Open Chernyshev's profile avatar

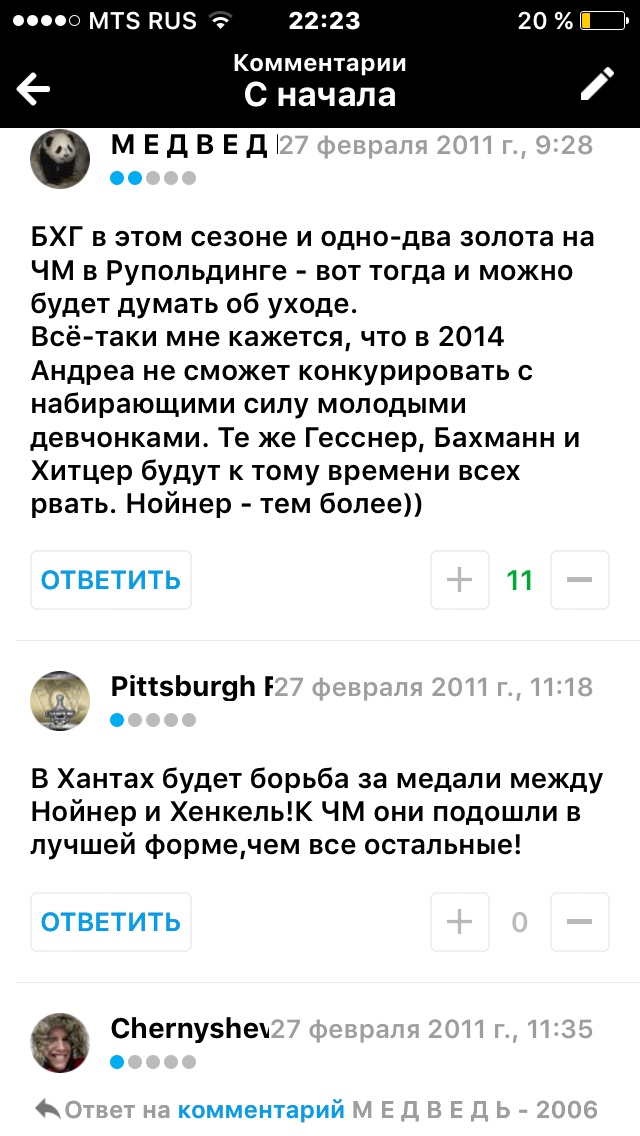pos(60,1043)
